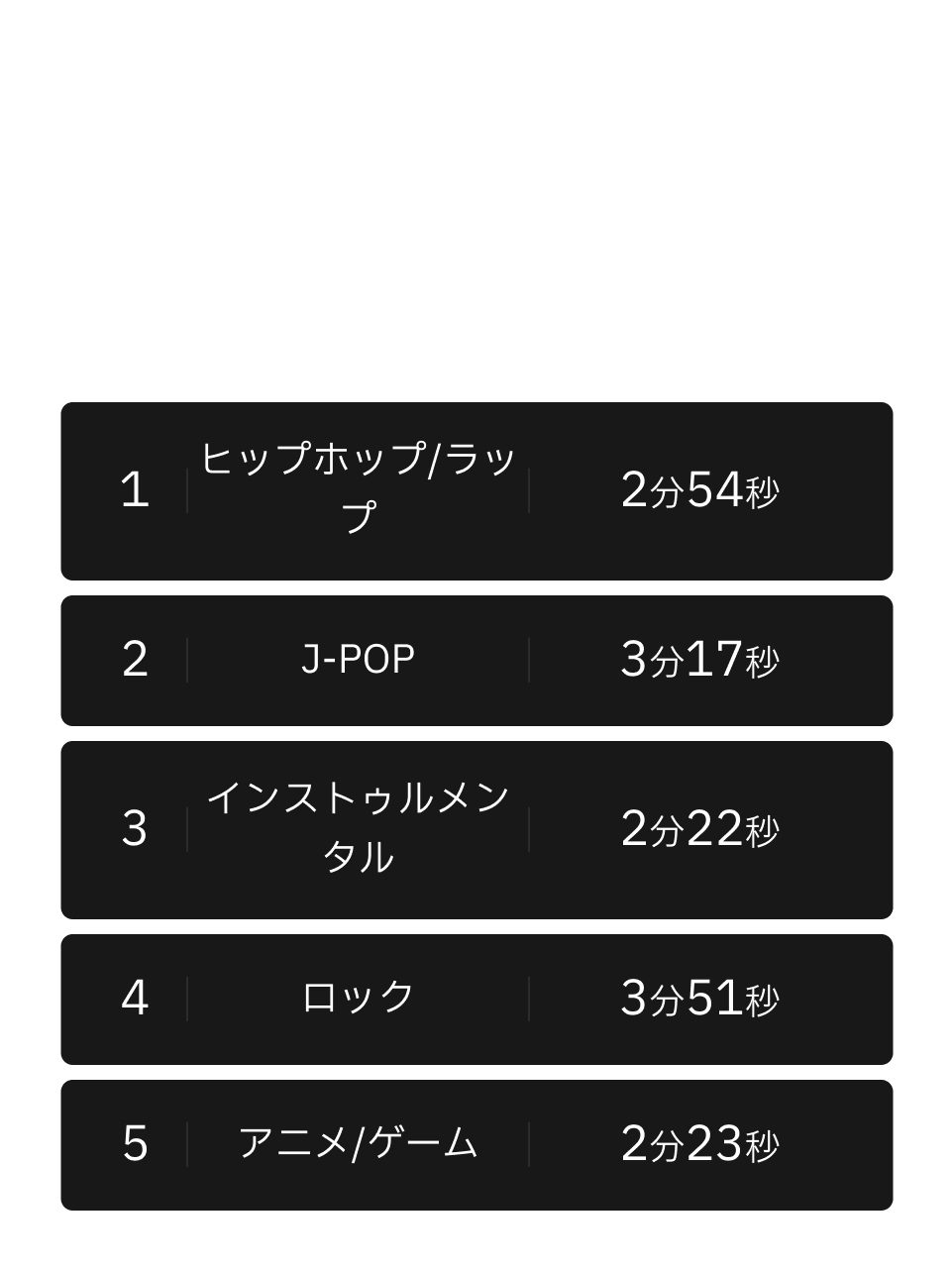Select rank number 5
Image resolution: width=952 pixels, height=1270 pixels.
coord(136,1141)
